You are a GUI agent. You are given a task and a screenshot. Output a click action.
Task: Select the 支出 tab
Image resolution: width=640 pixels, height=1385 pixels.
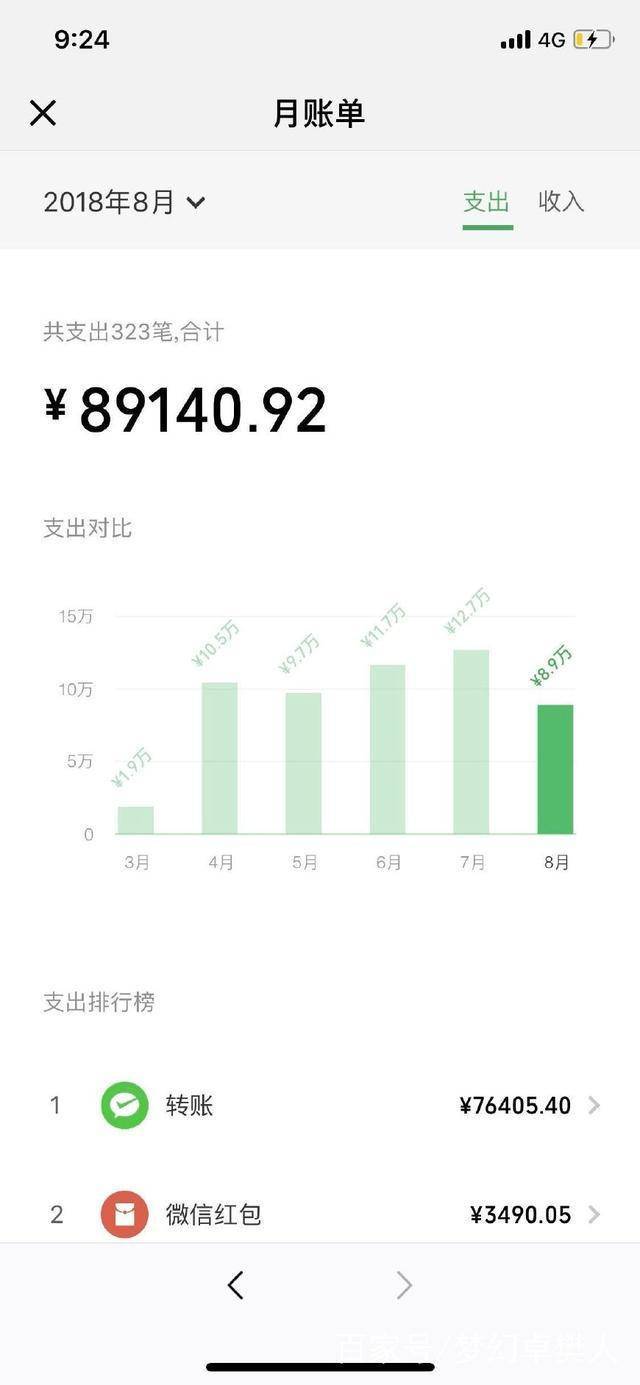pyautogui.click(x=487, y=202)
